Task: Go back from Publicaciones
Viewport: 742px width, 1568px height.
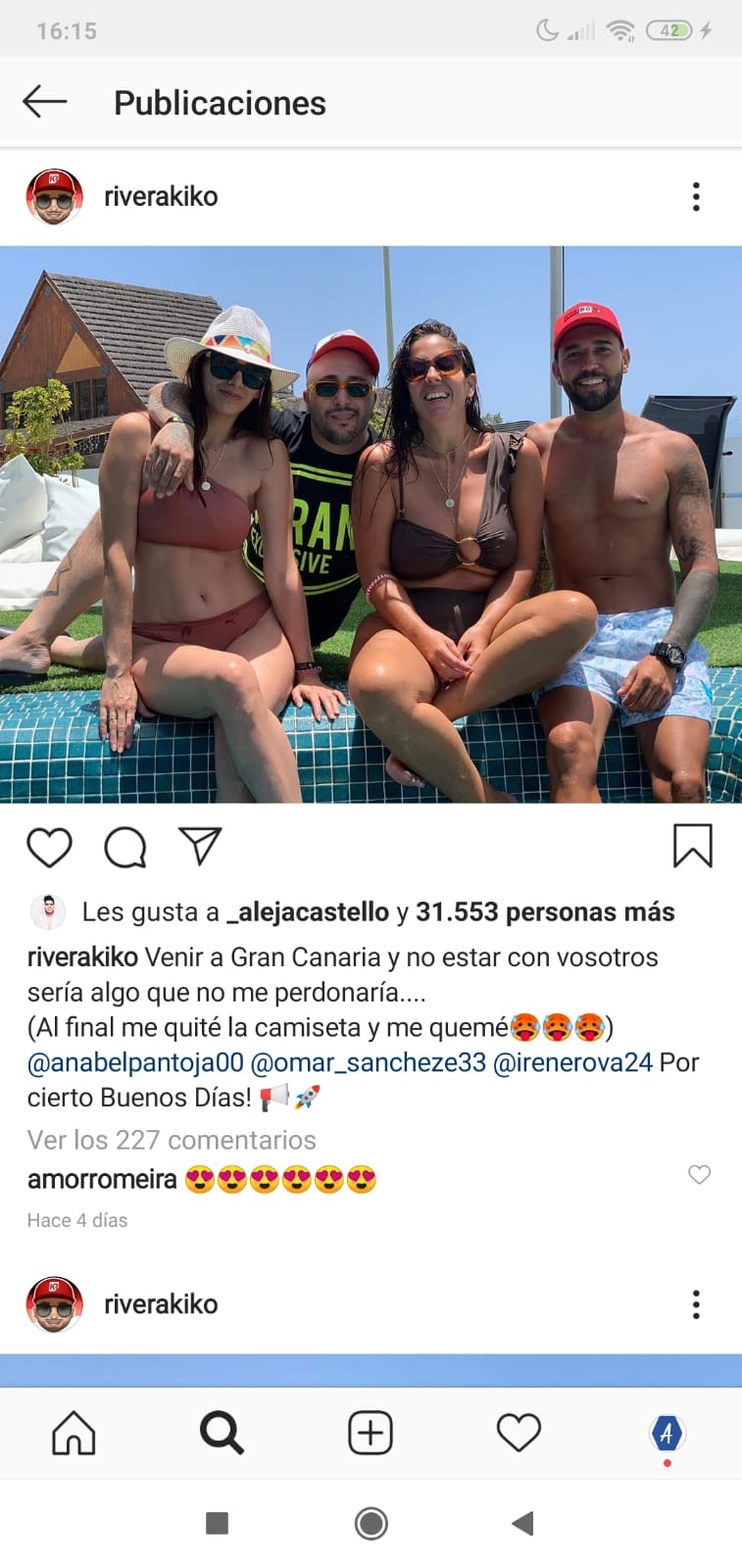Action: point(45,102)
